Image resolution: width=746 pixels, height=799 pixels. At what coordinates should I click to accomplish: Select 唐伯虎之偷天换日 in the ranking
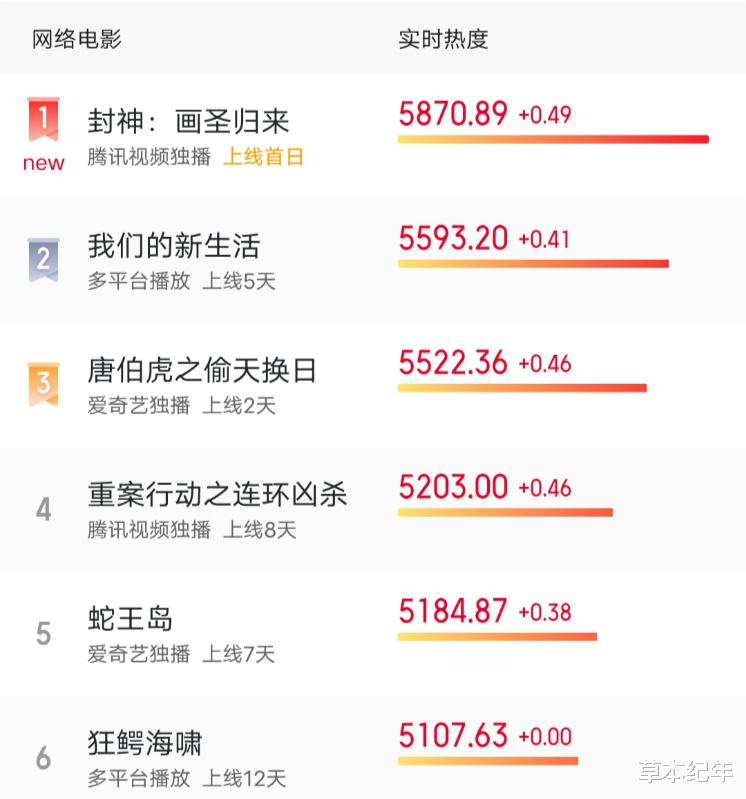tap(202, 371)
